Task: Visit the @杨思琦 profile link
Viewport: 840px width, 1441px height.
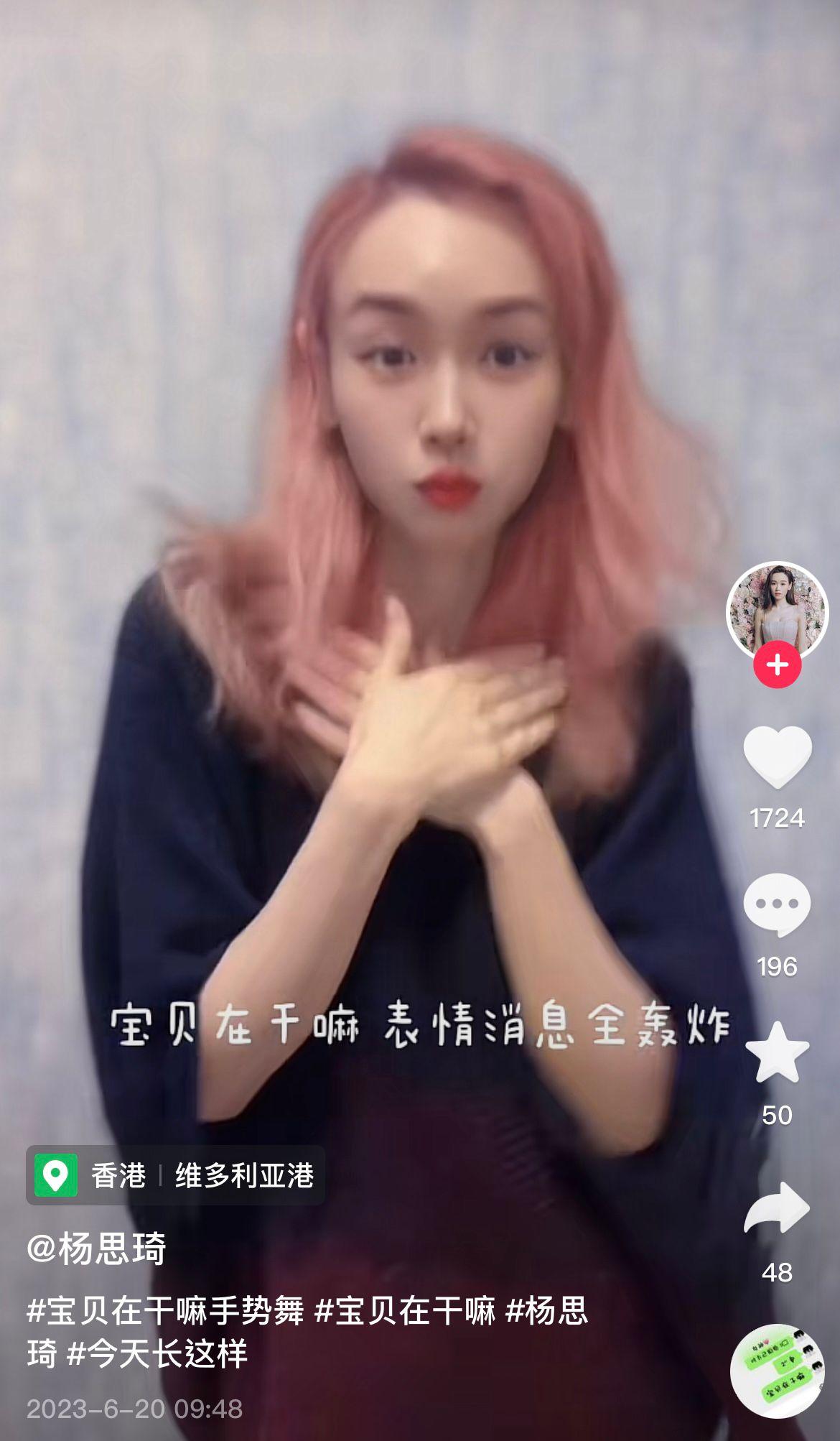Action: pos(97,1248)
